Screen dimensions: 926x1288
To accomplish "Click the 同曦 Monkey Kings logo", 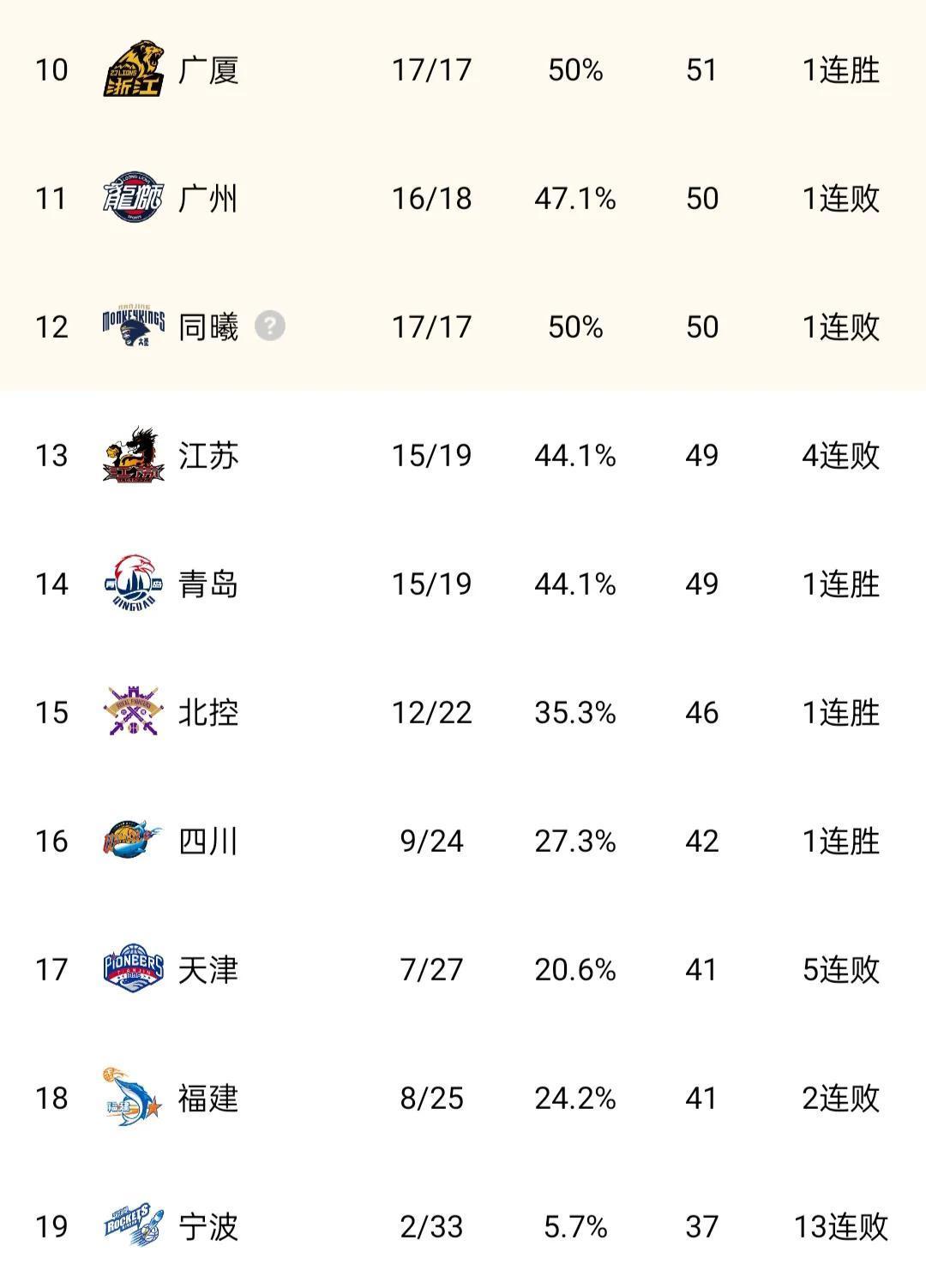I will (133, 327).
